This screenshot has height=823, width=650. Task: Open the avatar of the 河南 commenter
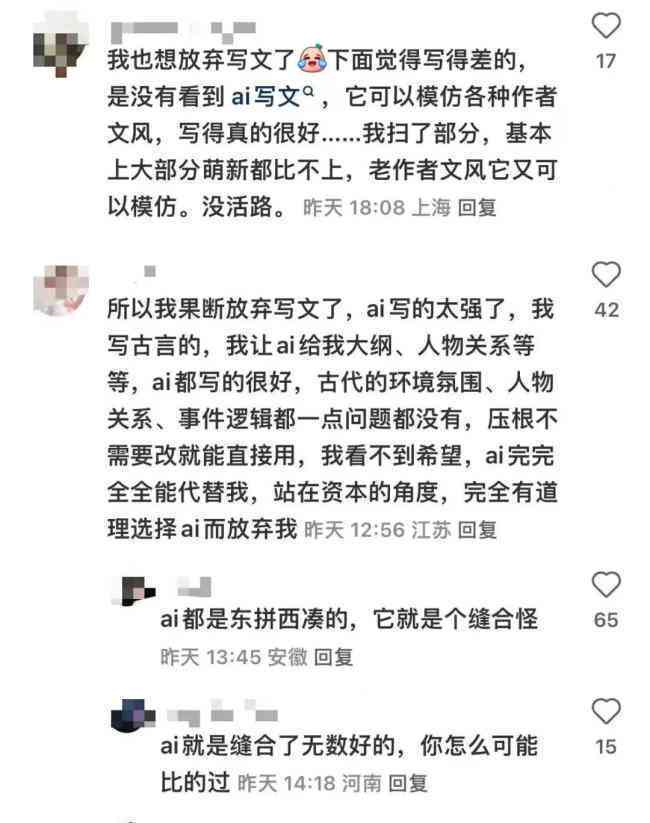pos(136,716)
